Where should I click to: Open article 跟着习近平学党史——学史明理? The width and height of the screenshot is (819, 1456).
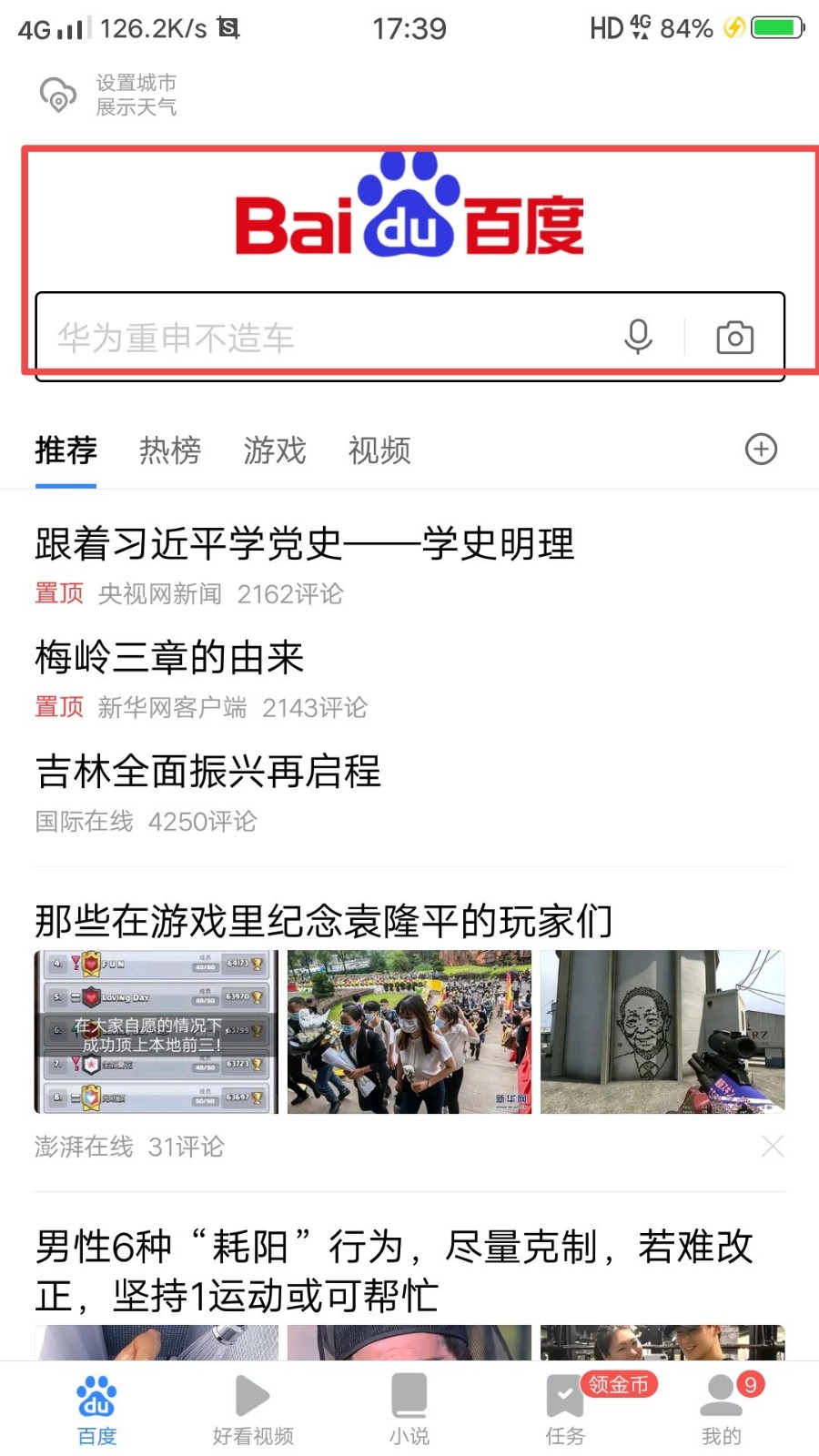coord(305,544)
